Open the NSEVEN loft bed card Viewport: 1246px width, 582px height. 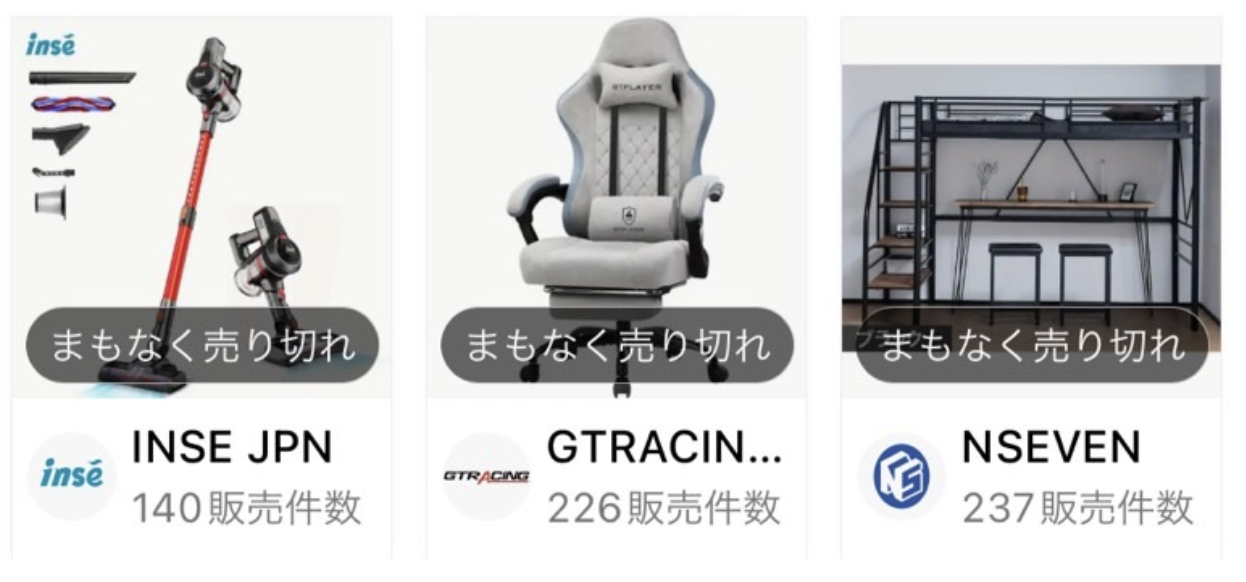[x=1030, y=210]
